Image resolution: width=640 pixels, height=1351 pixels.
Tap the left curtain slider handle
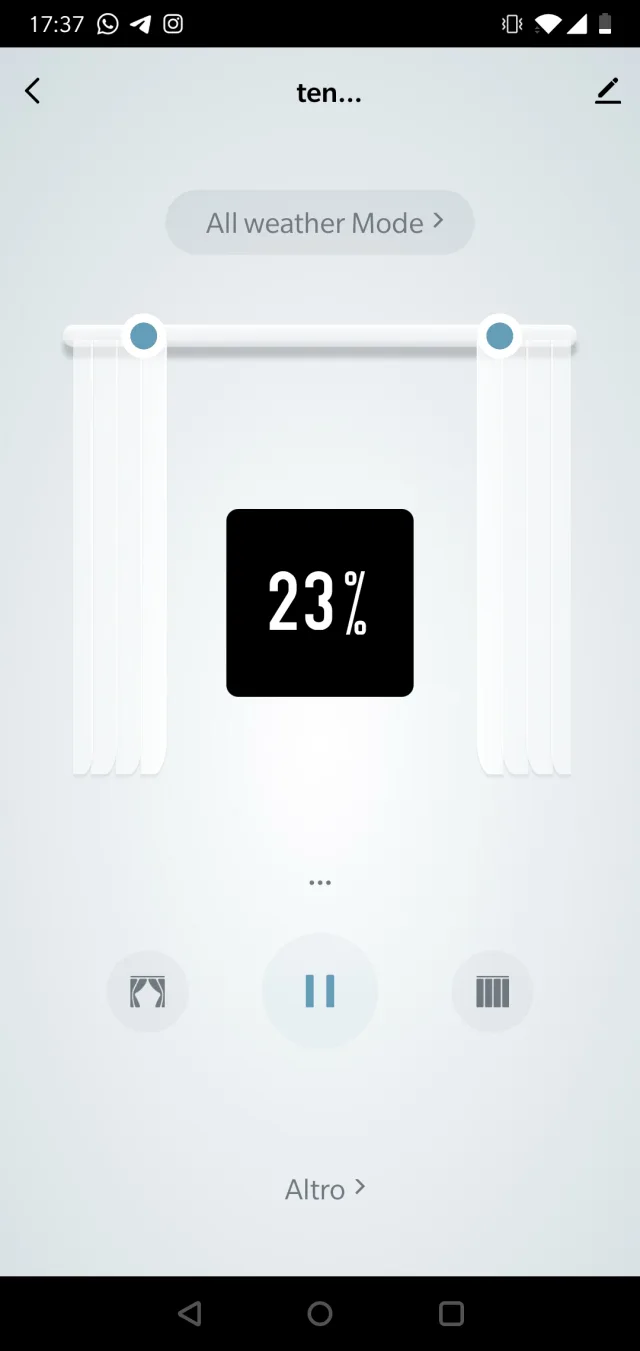[x=144, y=336]
